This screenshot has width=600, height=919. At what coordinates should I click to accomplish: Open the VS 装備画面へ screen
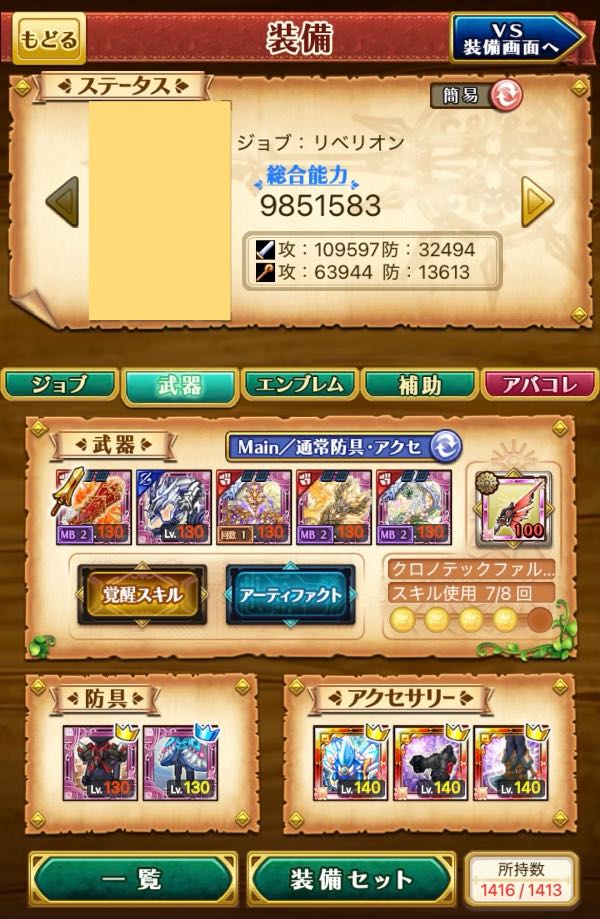point(516,38)
